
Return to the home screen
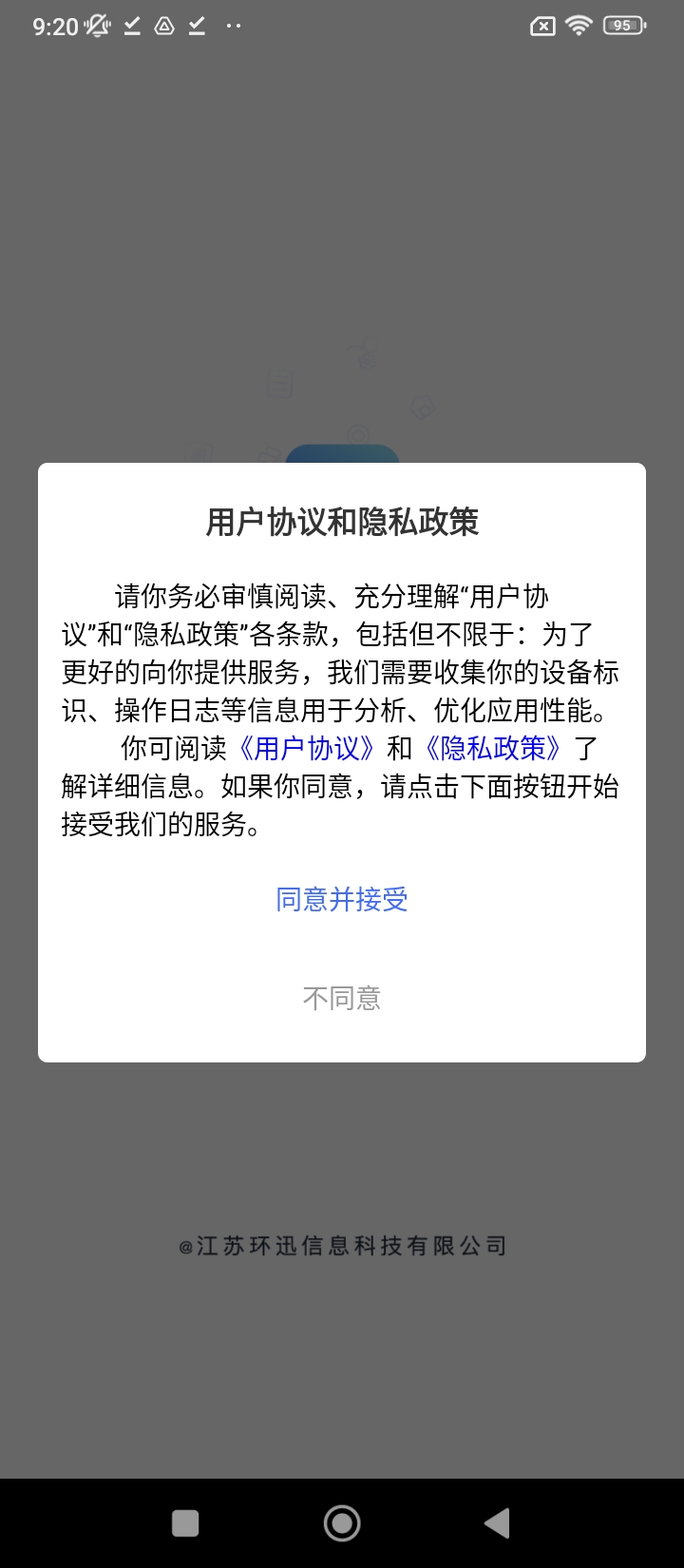pos(342,1523)
